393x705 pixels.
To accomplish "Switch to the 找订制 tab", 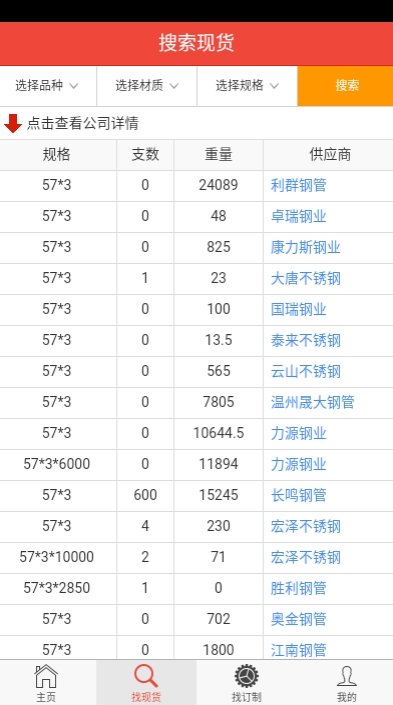I will pos(246,683).
